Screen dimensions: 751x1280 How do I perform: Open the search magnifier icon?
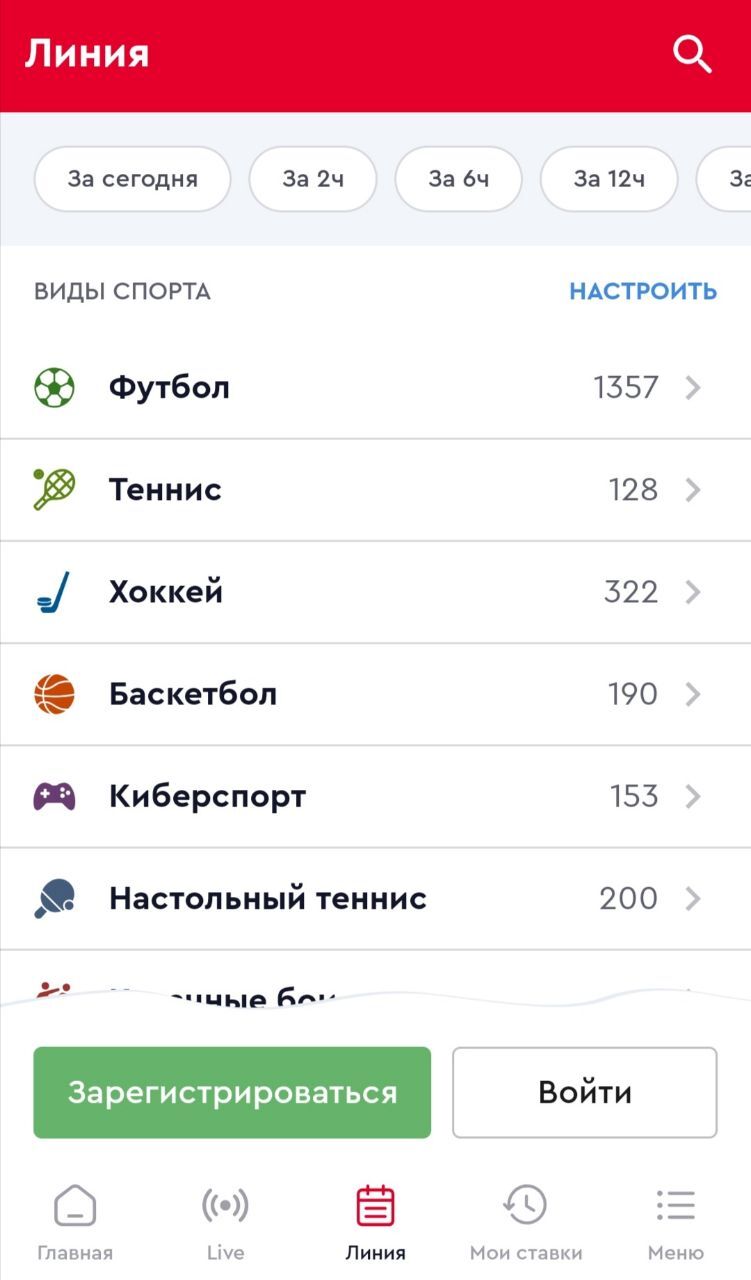pyautogui.click(x=691, y=54)
